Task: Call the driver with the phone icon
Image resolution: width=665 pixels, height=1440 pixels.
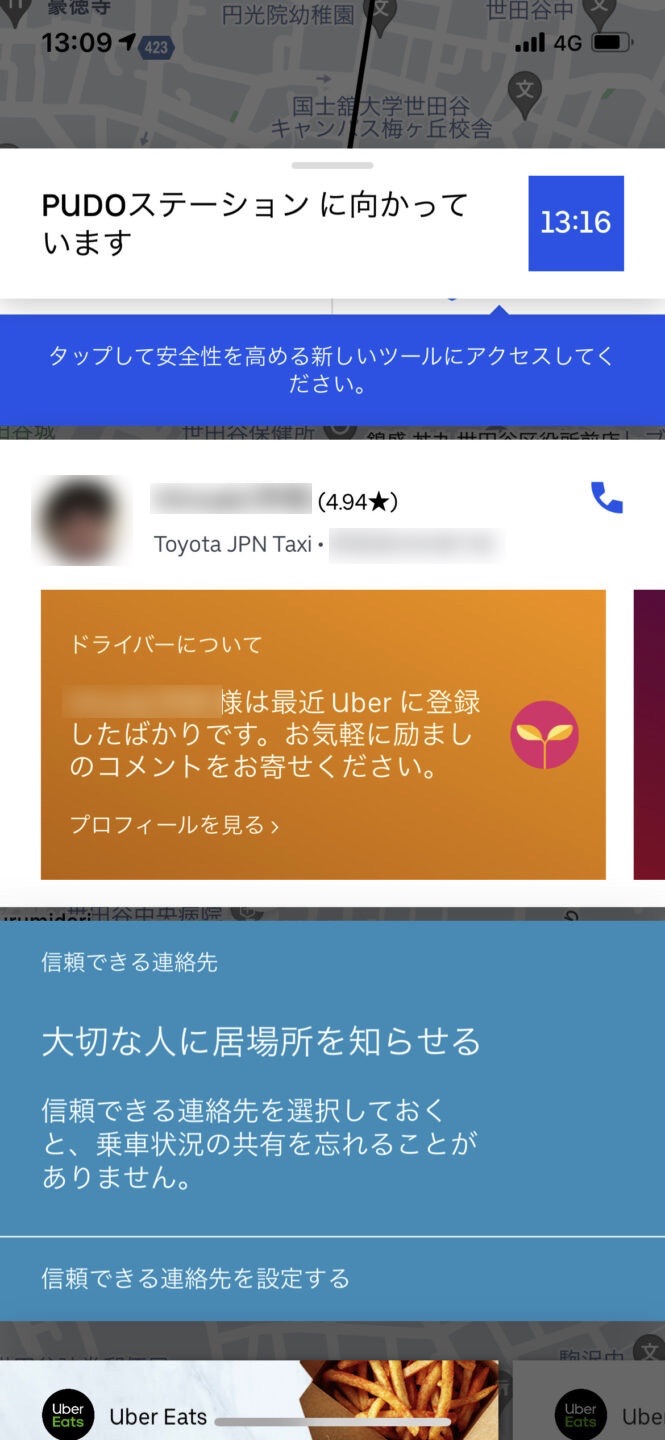Action: point(606,498)
